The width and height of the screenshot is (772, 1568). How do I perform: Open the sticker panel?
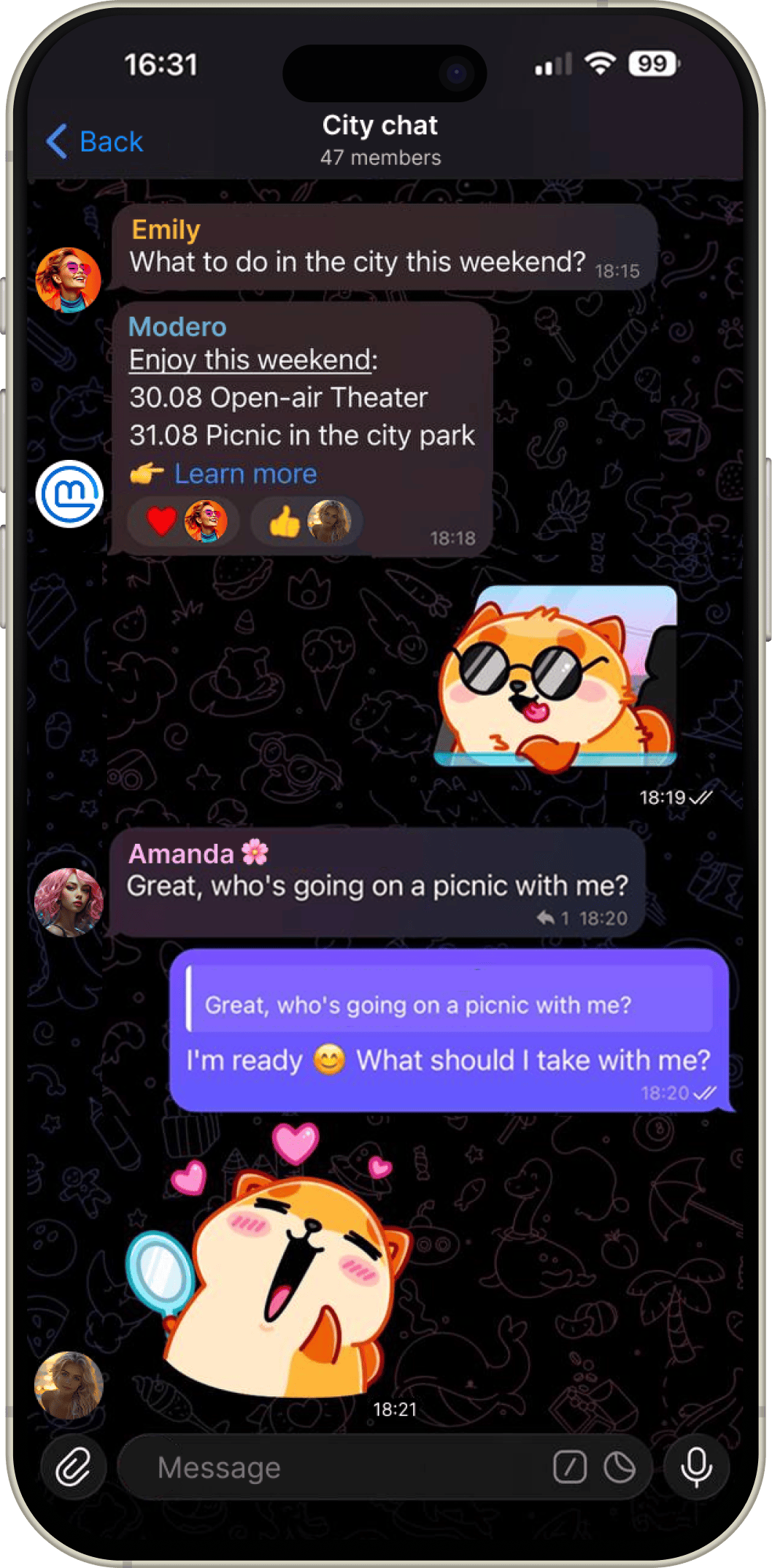click(619, 1467)
